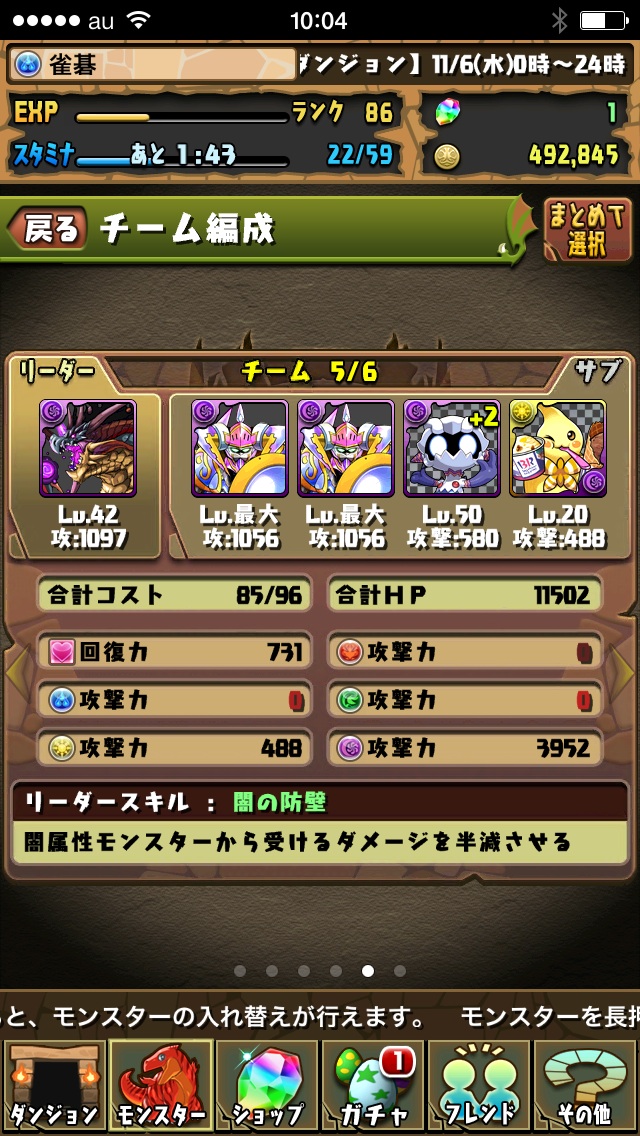Switch to the フレンド tab

click(x=479, y=1086)
